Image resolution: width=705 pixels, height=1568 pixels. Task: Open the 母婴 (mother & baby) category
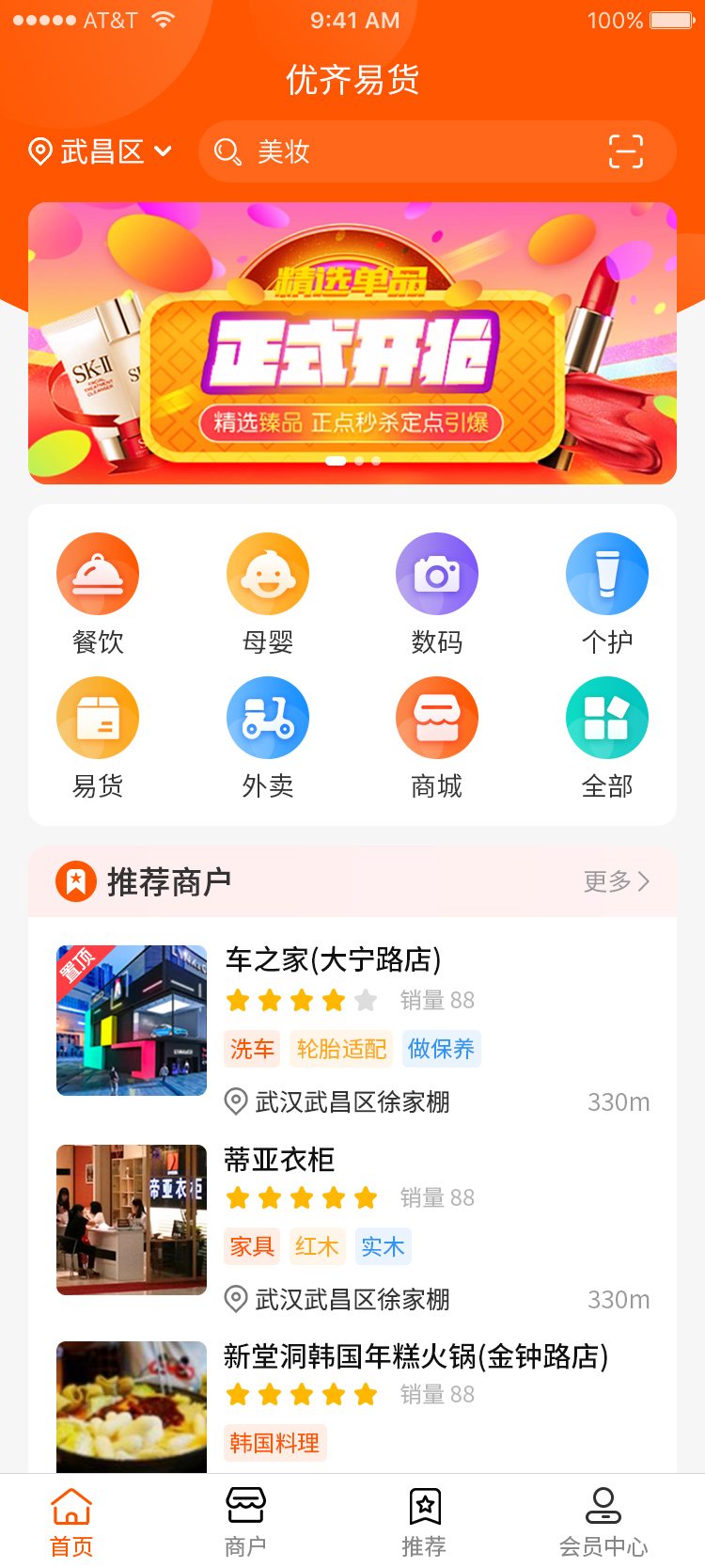pyautogui.click(x=268, y=573)
